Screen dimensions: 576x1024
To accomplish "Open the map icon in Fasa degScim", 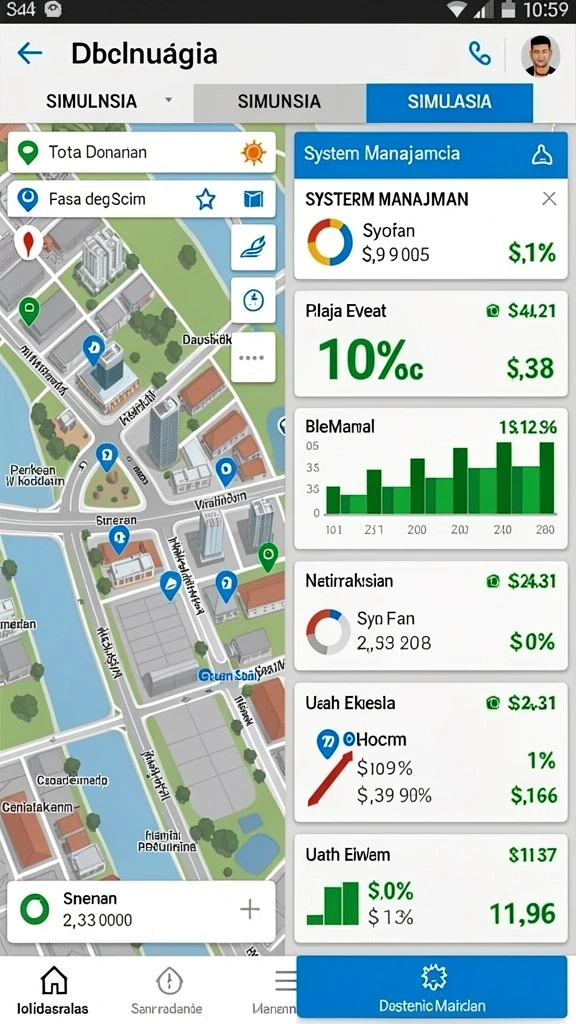I will (x=253, y=199).
